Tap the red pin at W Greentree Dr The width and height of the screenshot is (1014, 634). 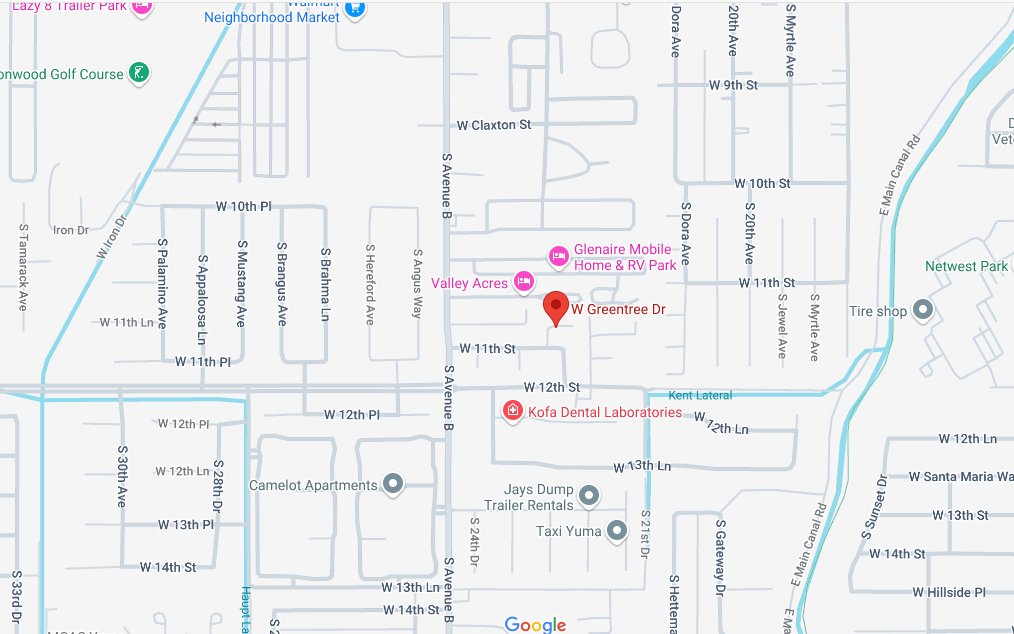click(x=555, y=307)
